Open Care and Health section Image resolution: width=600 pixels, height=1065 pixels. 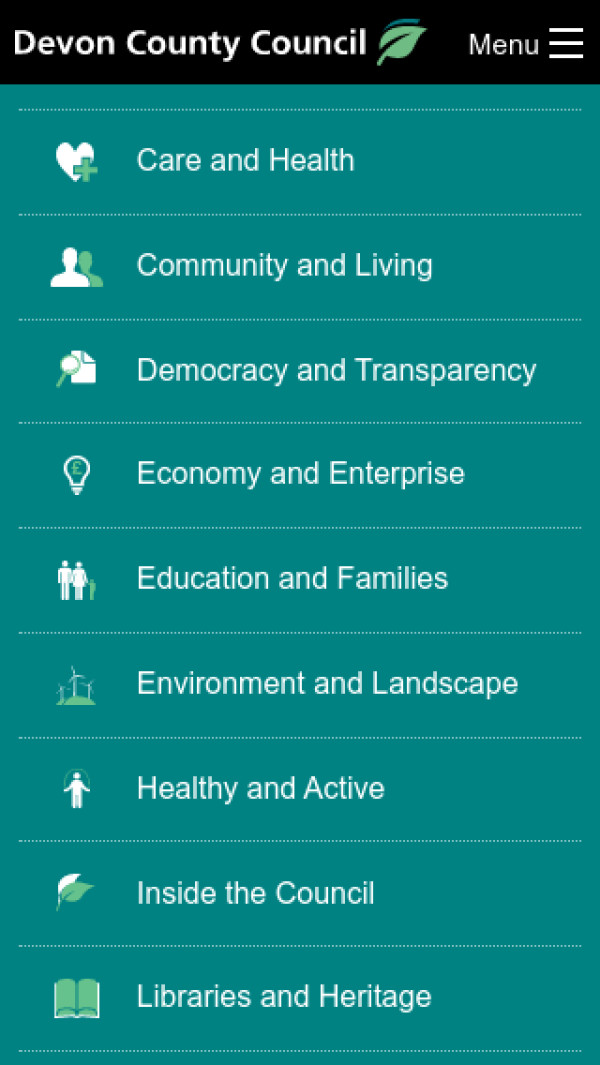(245, 161)
